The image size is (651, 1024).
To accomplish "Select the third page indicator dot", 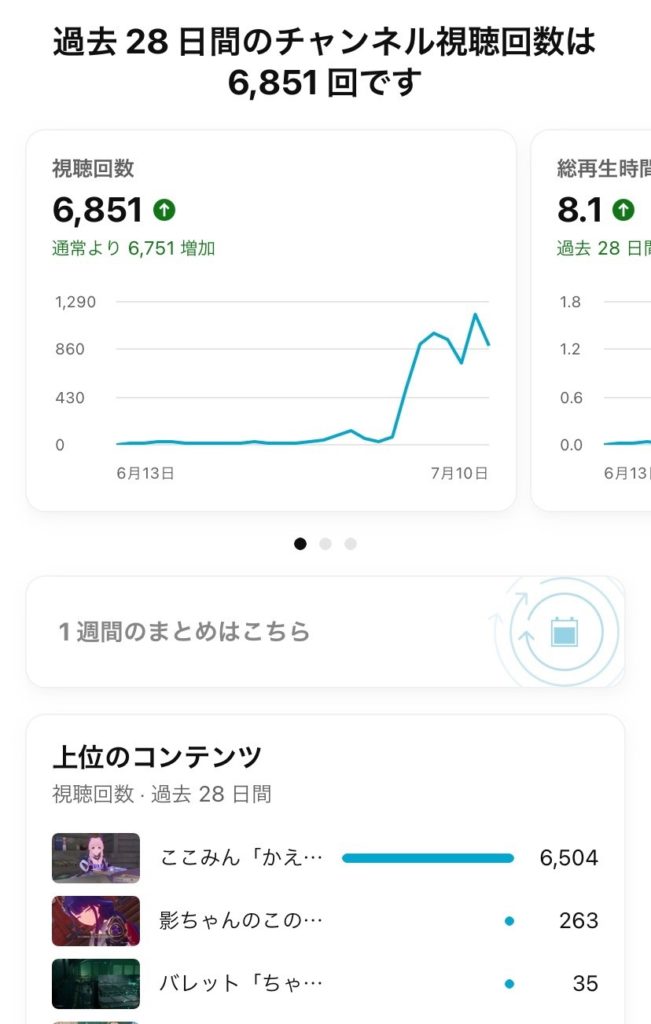I will [350, 544].
